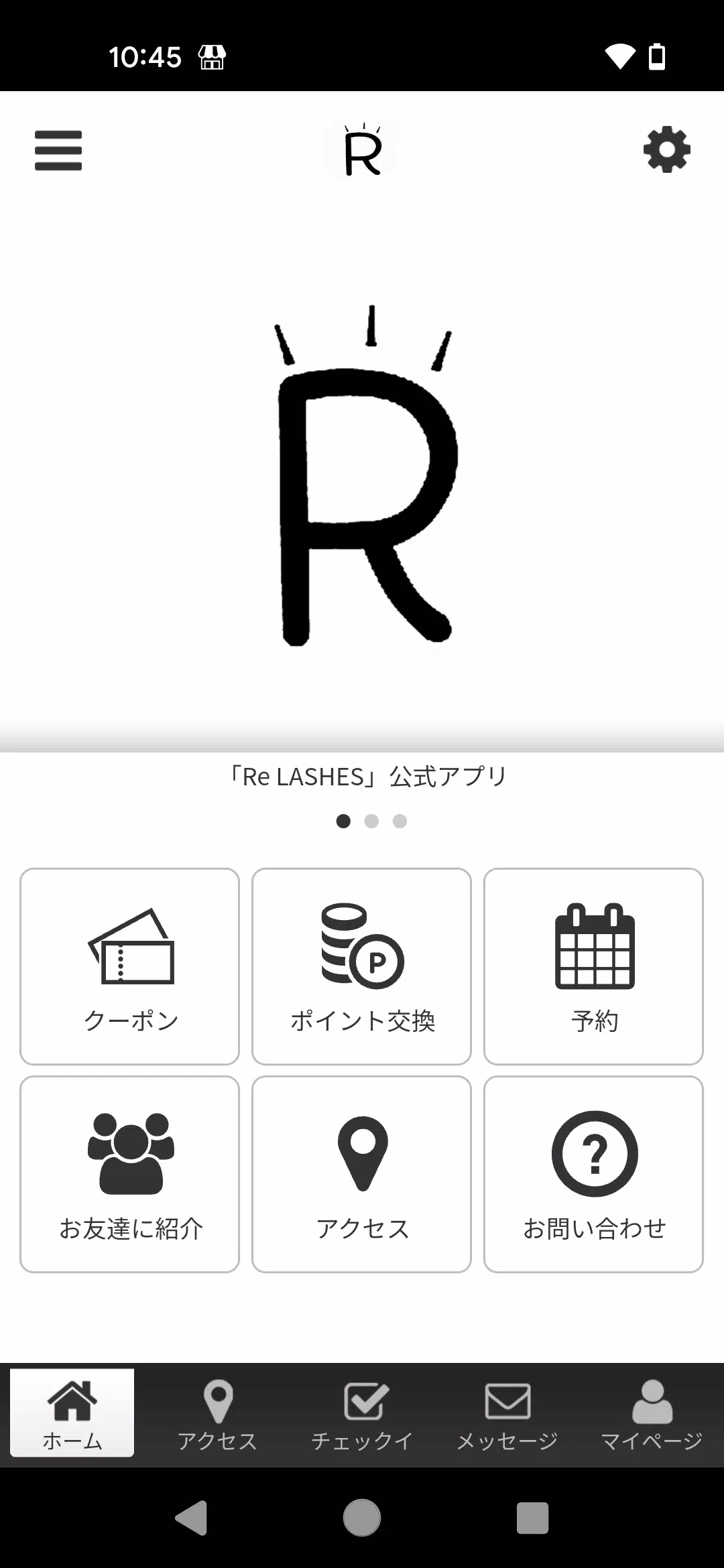Image resolution: width=724 pixels, height=1568 pixels.
Task: Tap the Re LASHES banner slide
Action: pos(362,476)
